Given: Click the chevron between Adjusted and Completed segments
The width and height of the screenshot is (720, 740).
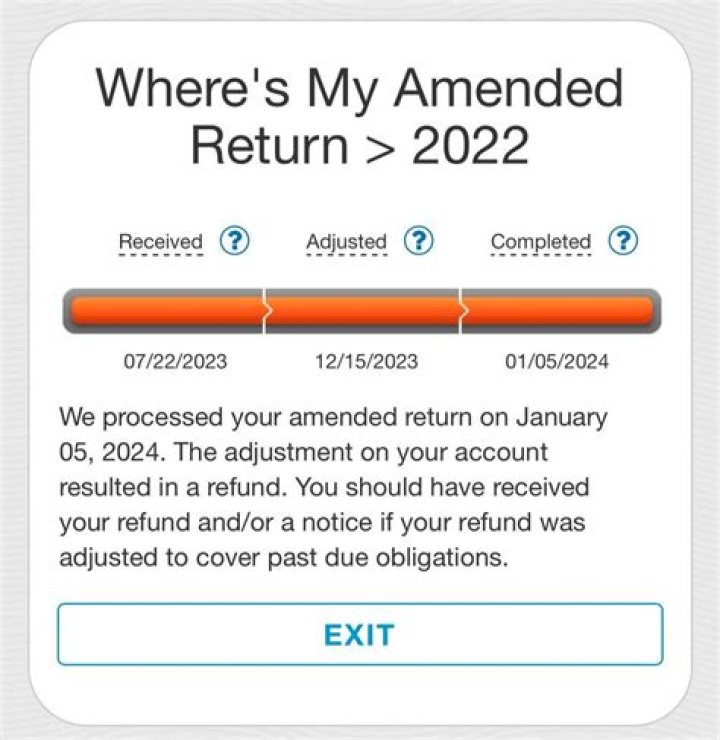Looking at the screenshot, I should tap(460, 309).
